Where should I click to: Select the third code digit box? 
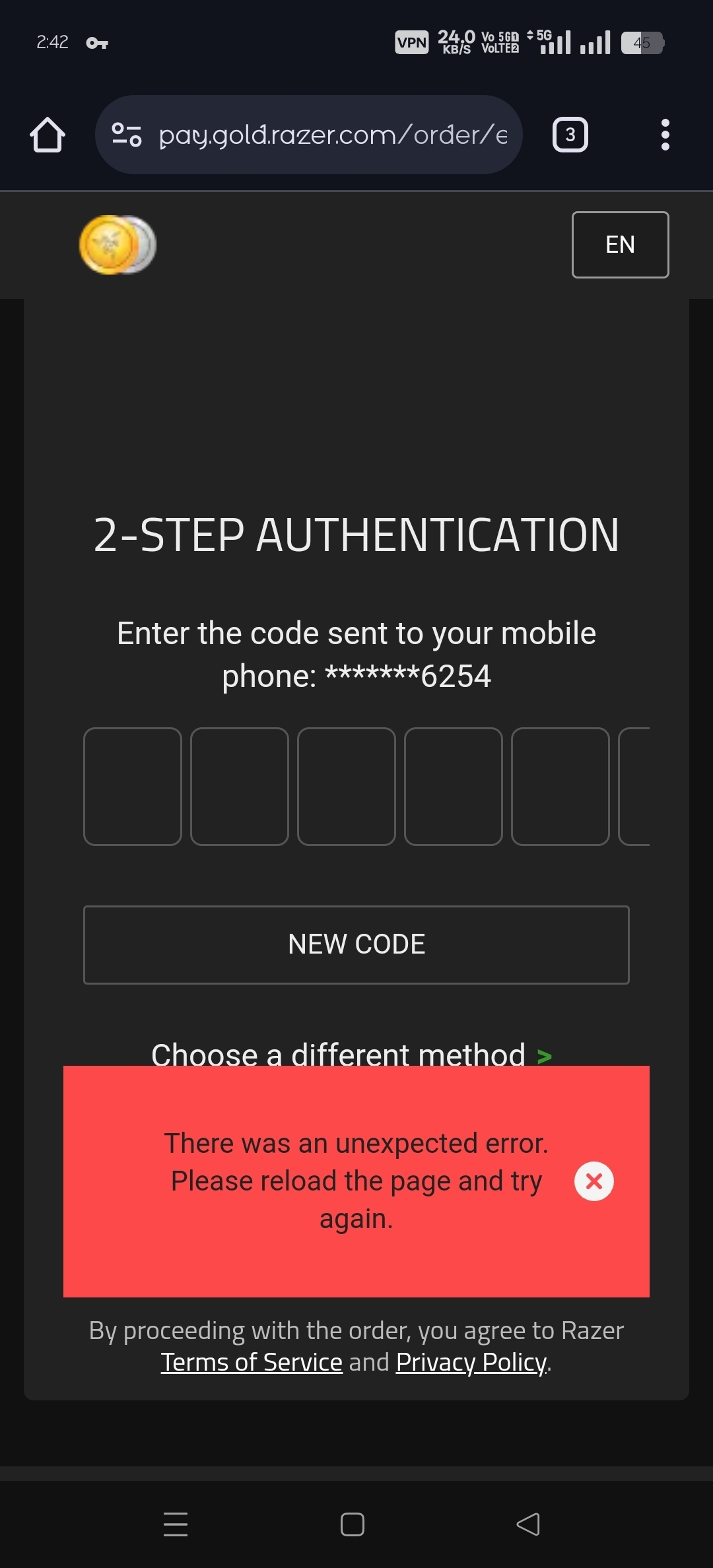tap(347, 786)
